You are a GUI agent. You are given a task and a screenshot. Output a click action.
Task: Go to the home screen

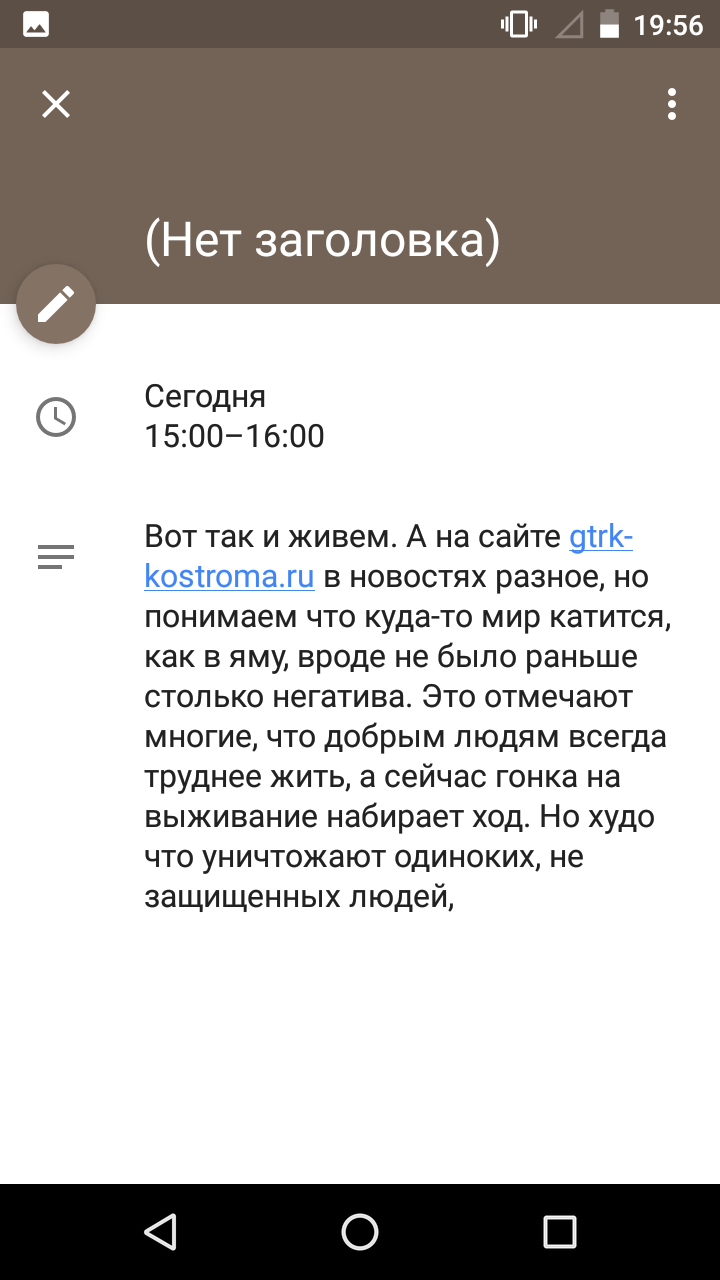click(360, 1231)
